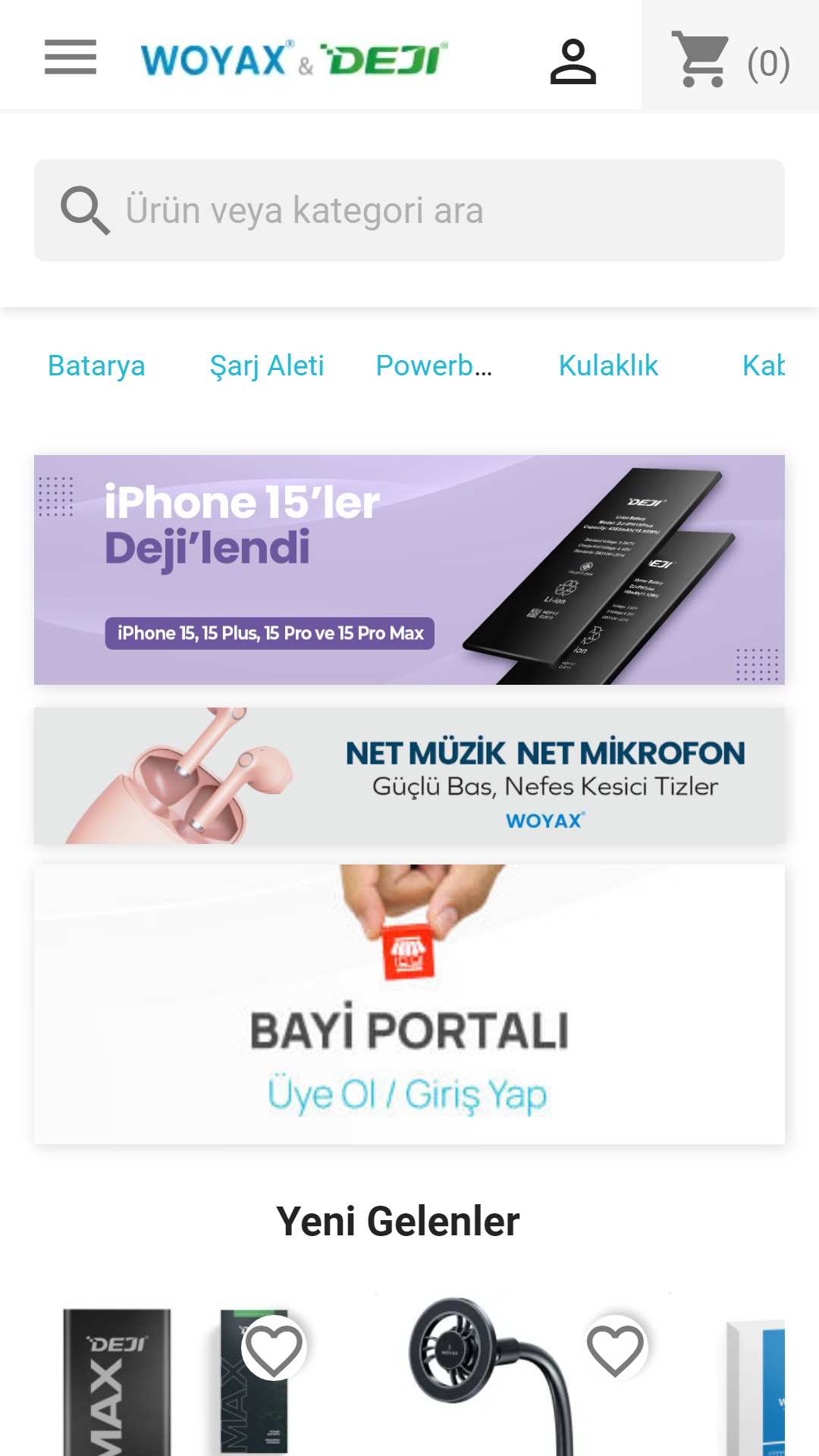Image resolution: width=819 pixels, height=1456 pixels.
Task: Open the iPhone 15 Deji battery banner
Action: (409, 570)
